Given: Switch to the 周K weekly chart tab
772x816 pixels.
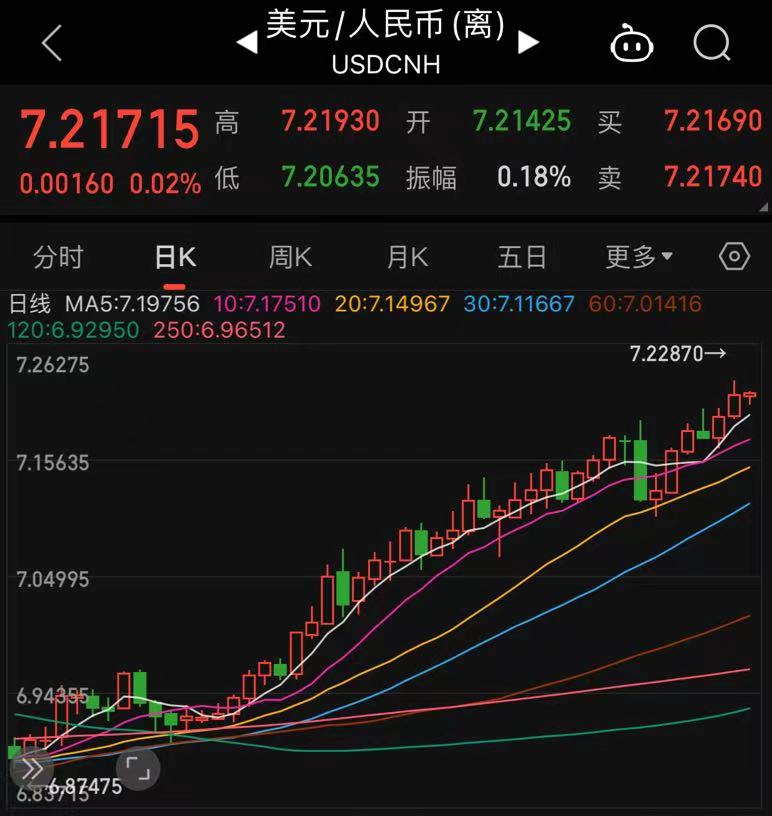Looking at the screenshot, I should click(x=289, y=257).
